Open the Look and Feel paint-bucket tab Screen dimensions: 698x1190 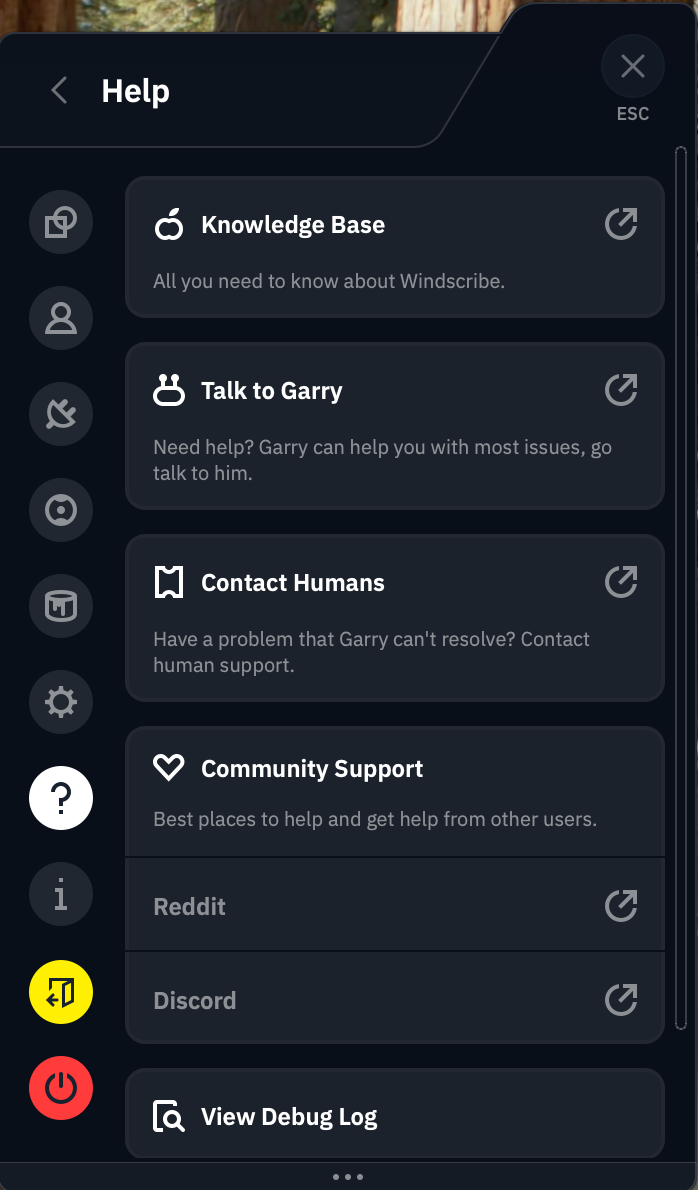coord(61,606)
